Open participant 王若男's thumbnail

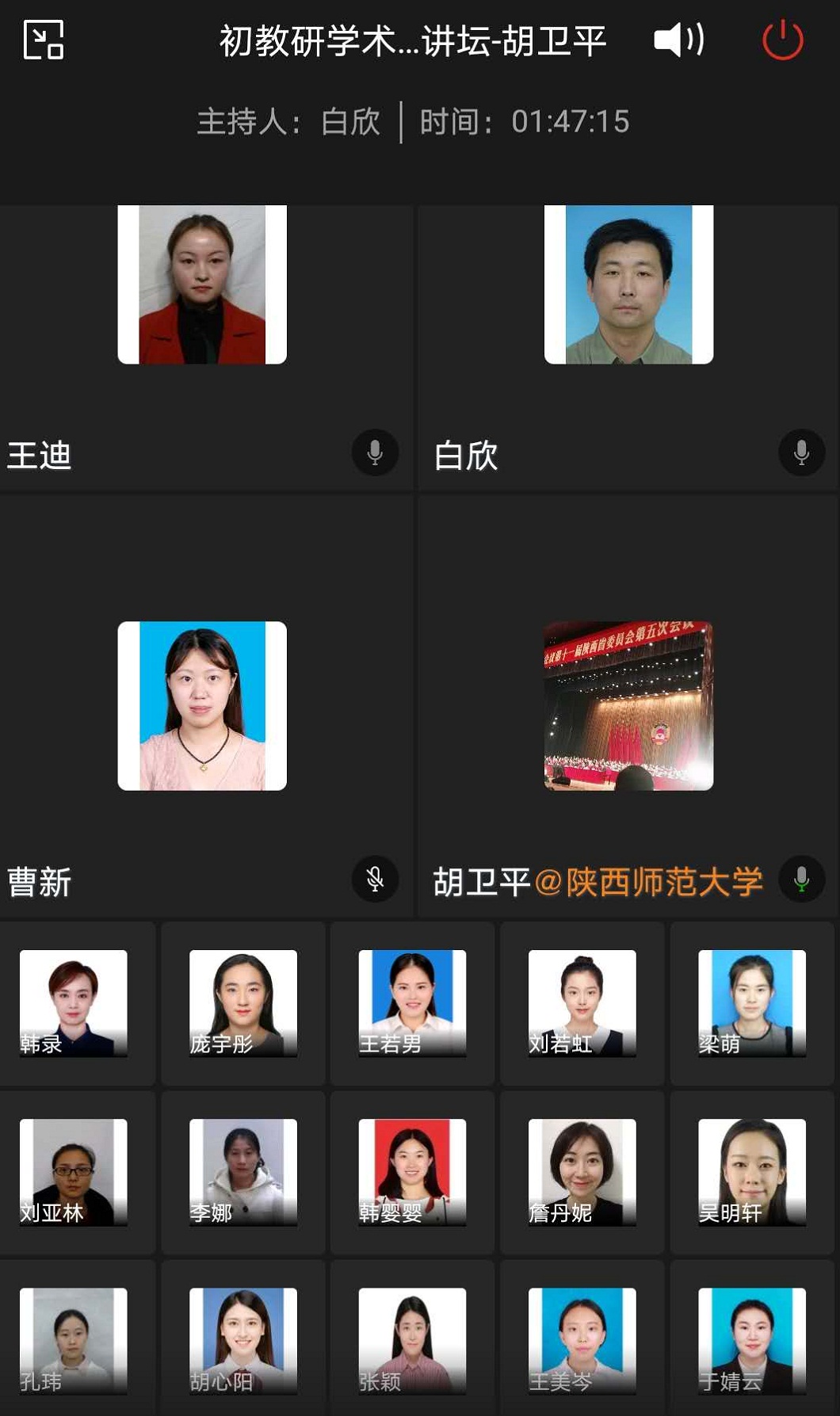point(412,1002)
